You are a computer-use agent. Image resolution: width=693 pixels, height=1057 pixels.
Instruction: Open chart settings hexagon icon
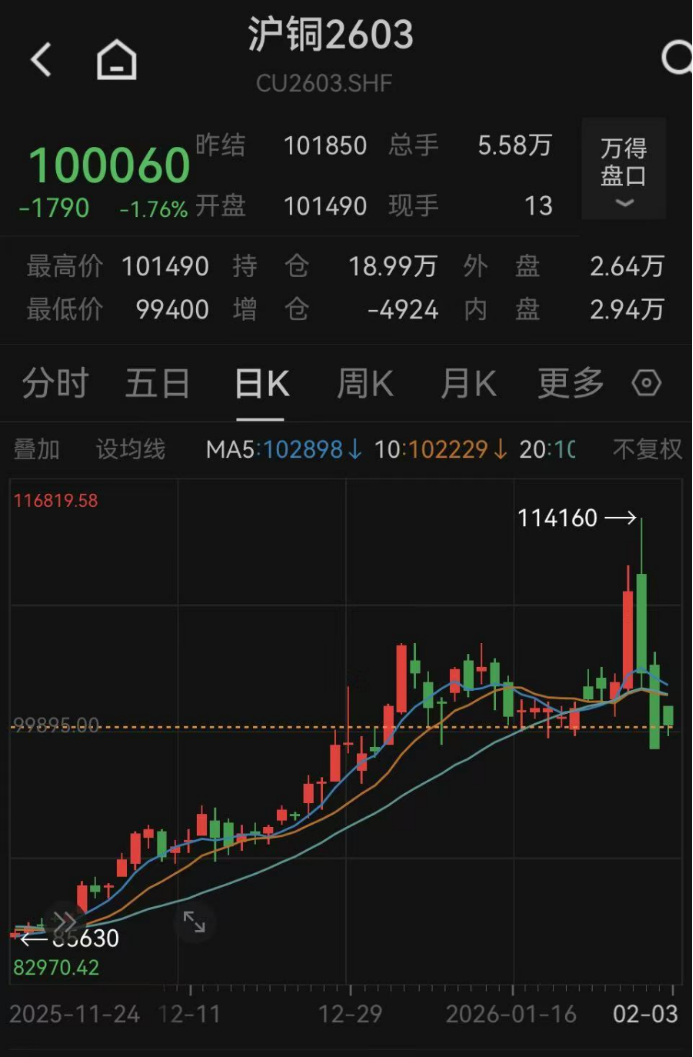click(x=647, y=384)
